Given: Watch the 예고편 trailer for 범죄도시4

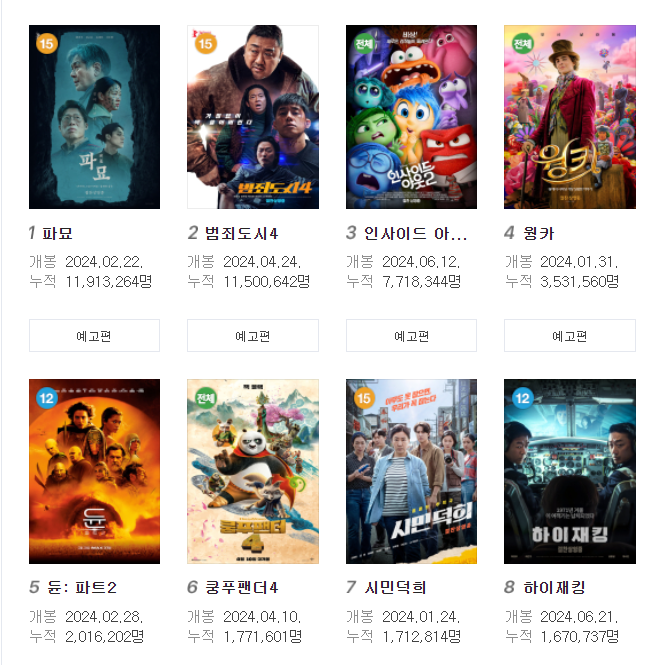Looking at the screenshot, I should coord(253,336).
